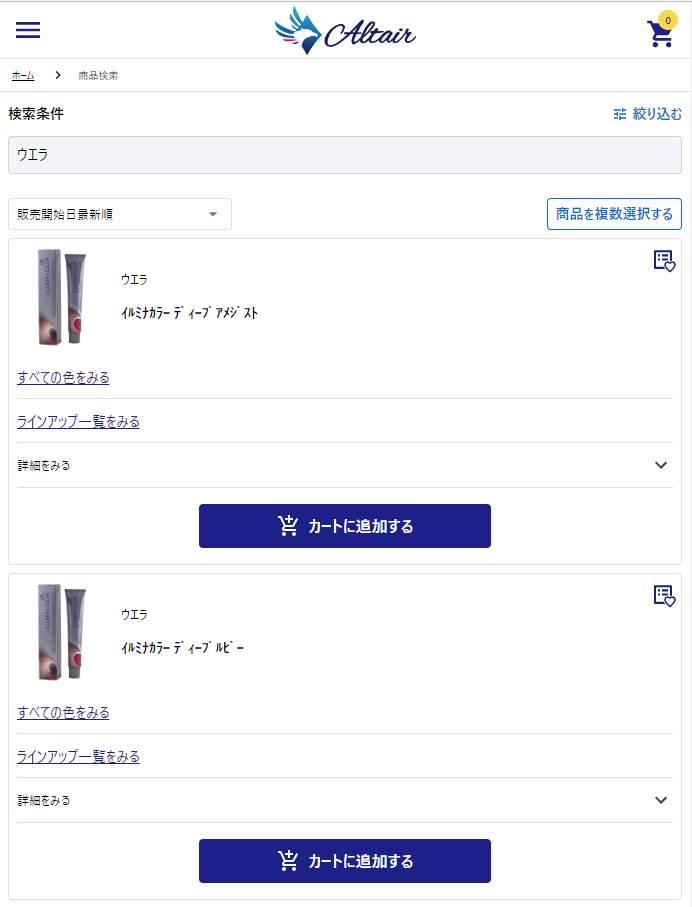
Task: Open the 販売開始日最新順 sort dropdown
Action: pos(120,214)
